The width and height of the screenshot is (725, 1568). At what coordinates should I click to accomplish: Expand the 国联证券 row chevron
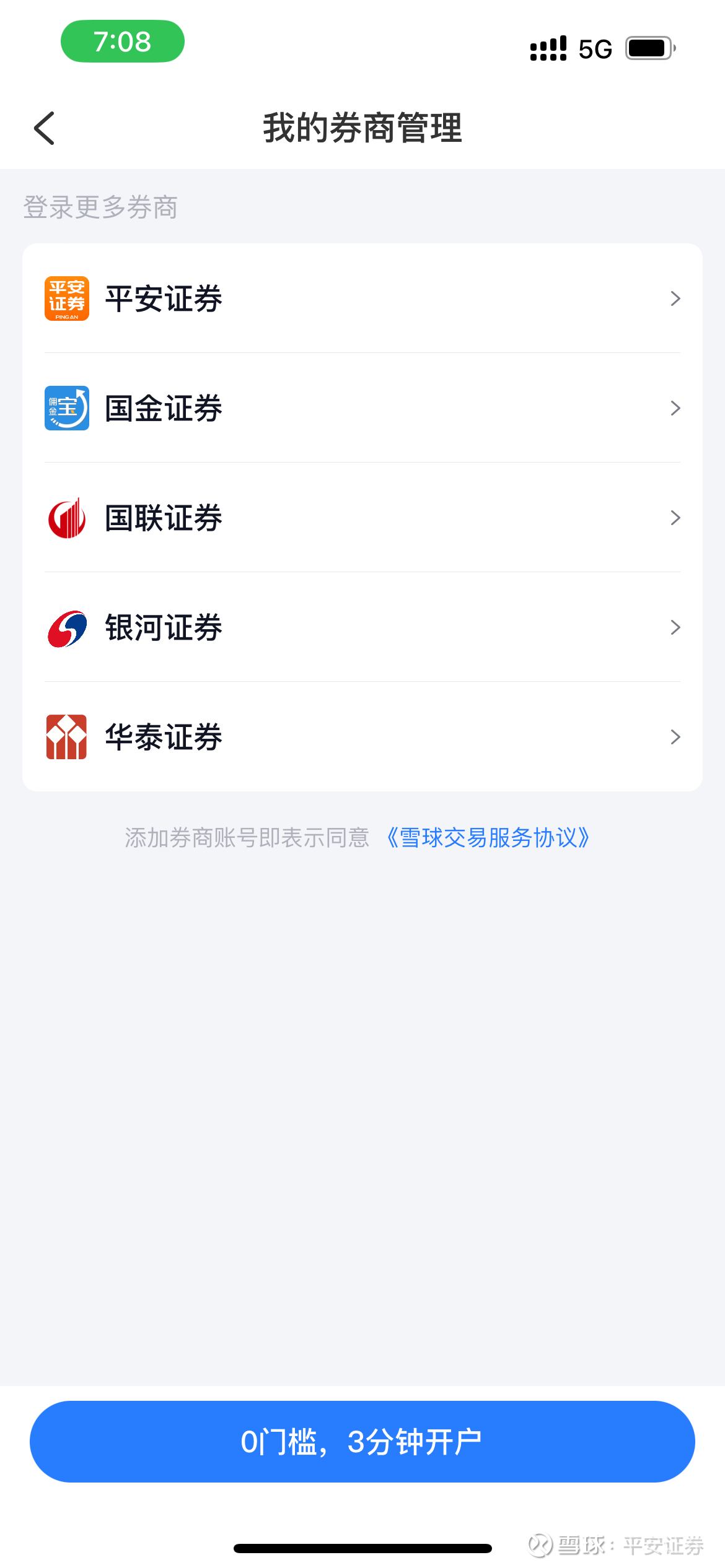coord(675,518)
